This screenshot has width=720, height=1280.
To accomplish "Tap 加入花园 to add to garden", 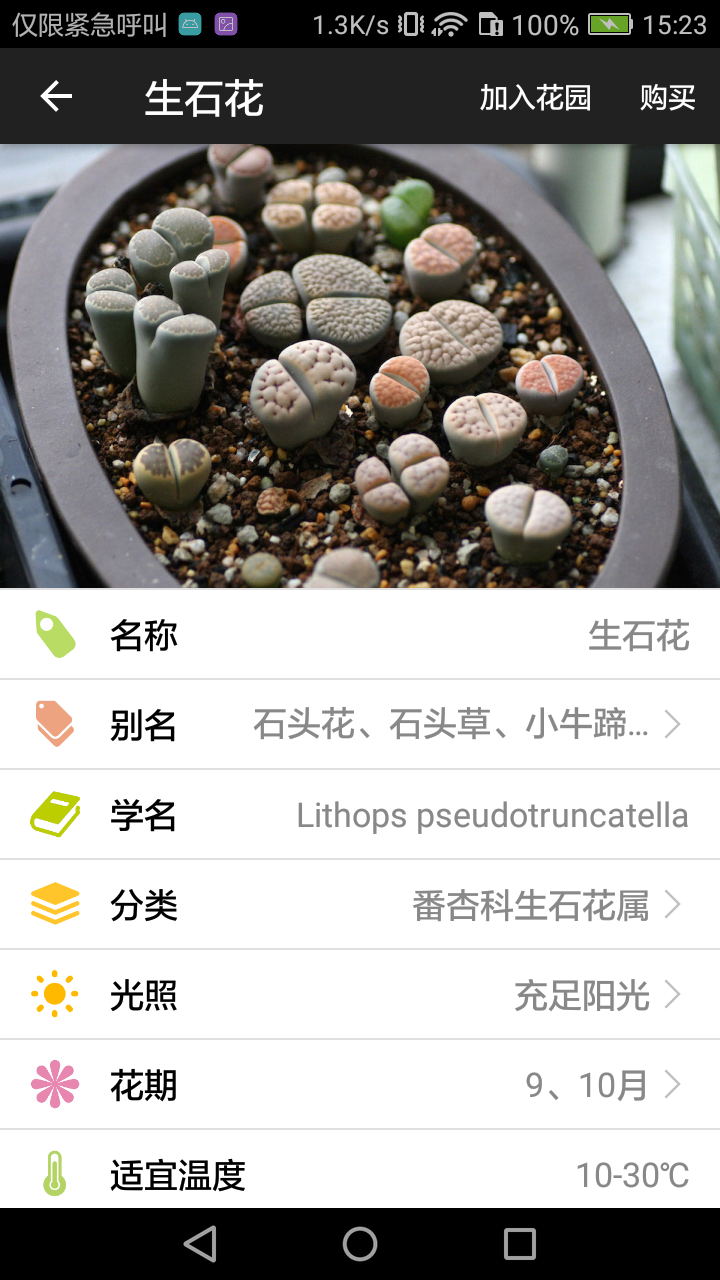I will pos(535,97).
